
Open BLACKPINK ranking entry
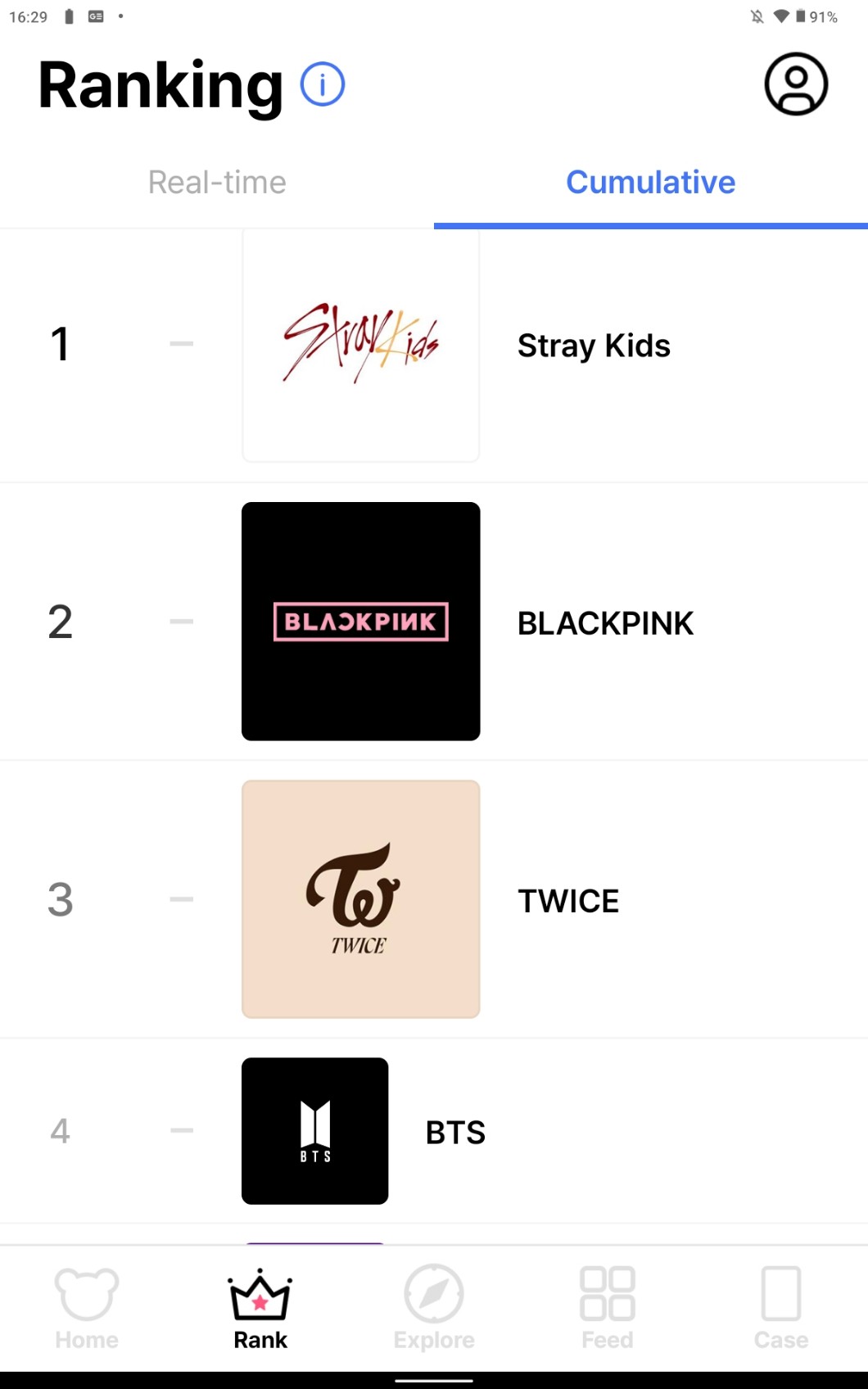(x=434, y=622)
